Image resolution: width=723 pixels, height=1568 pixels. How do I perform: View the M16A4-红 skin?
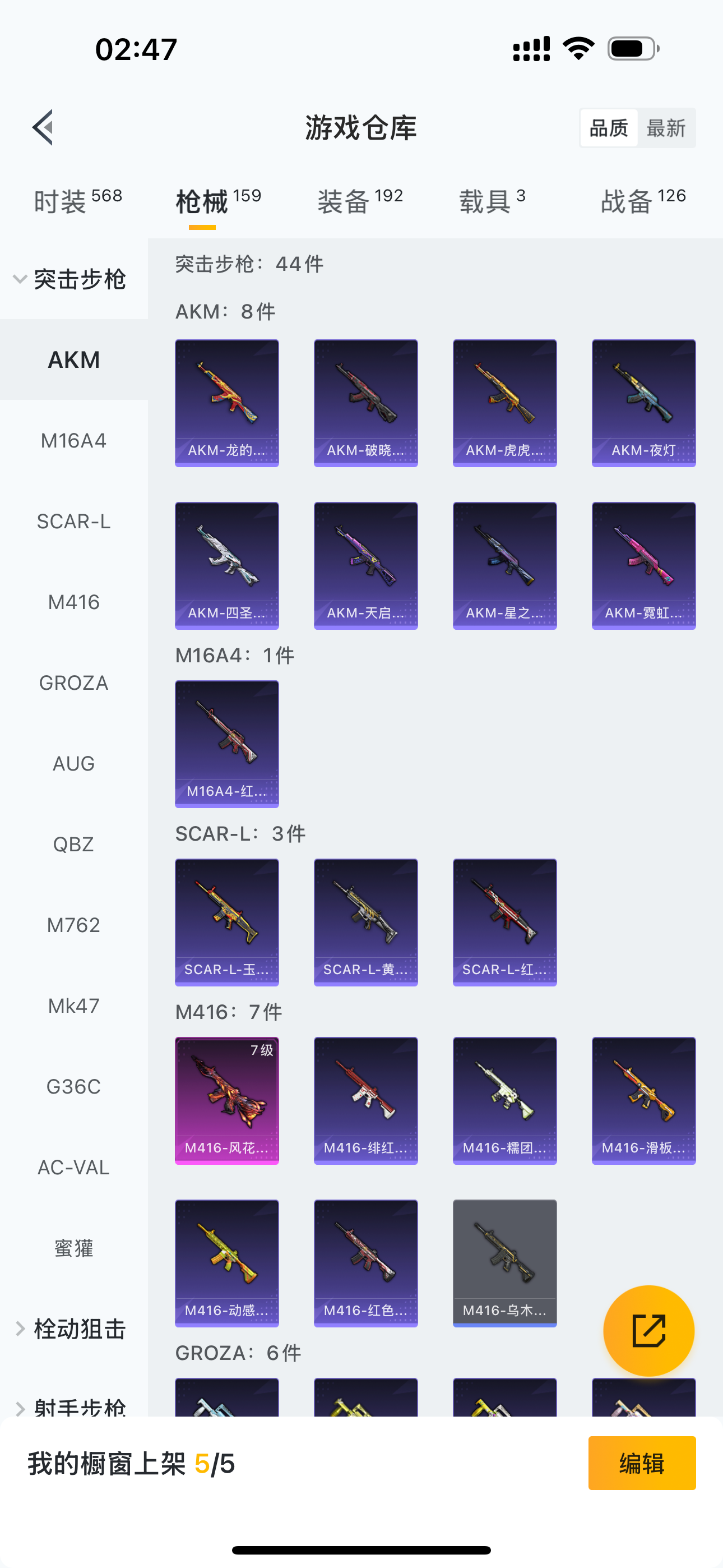point(226,744)
